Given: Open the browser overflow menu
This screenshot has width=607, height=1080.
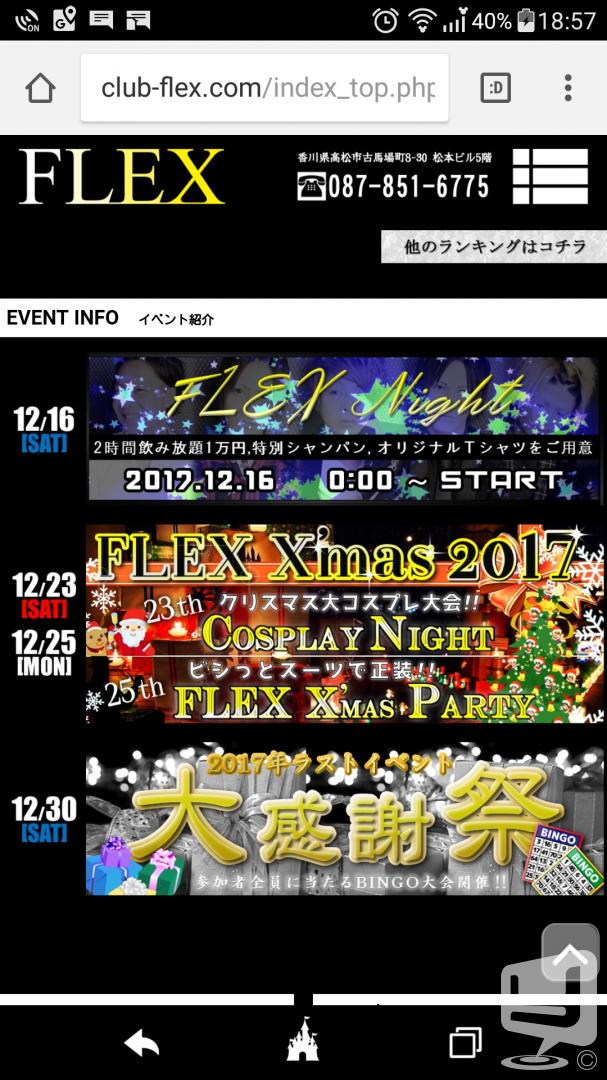Looking at the screenshot, I should coord(568,87).
